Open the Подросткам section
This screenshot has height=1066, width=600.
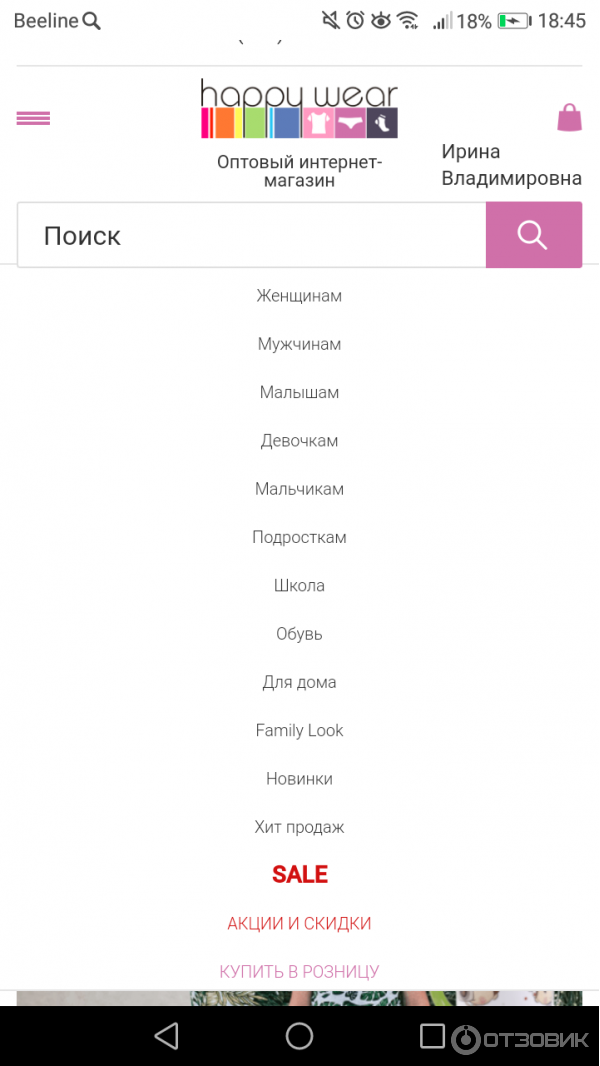coord(299,537)
